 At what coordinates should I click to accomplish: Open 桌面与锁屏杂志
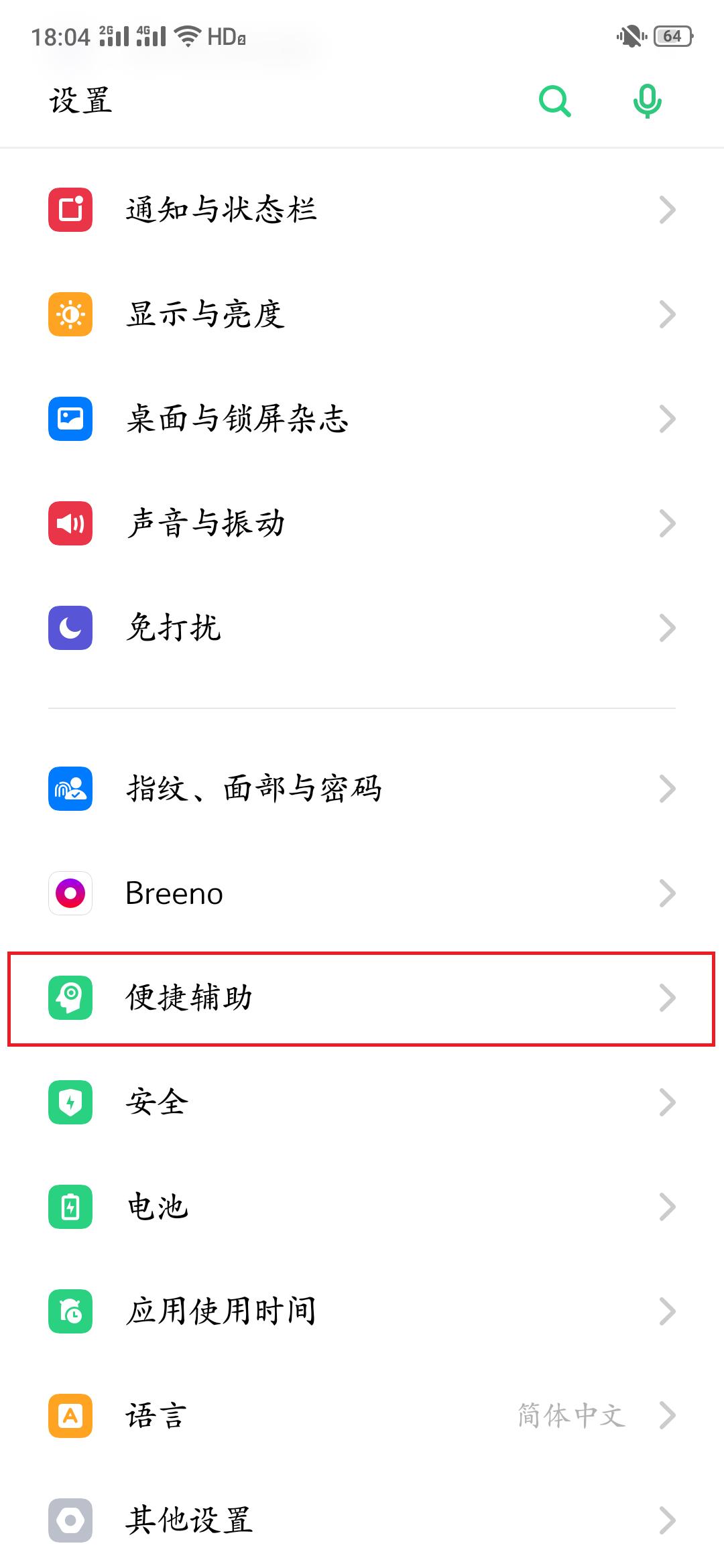(x=362, y=419)
